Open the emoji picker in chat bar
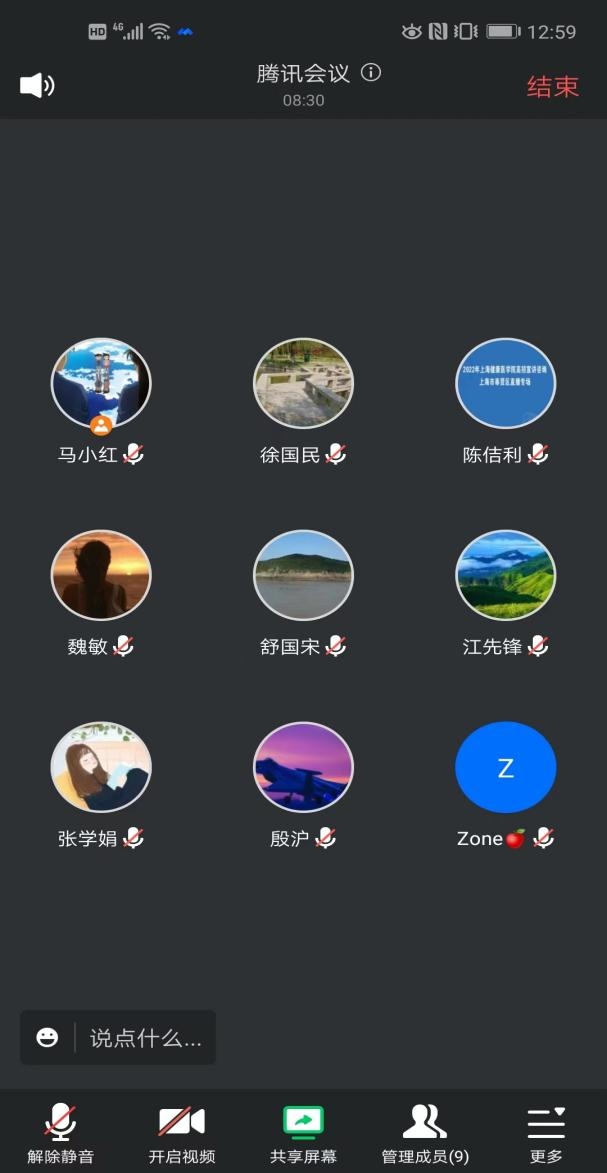 [x=47, y=1038]
